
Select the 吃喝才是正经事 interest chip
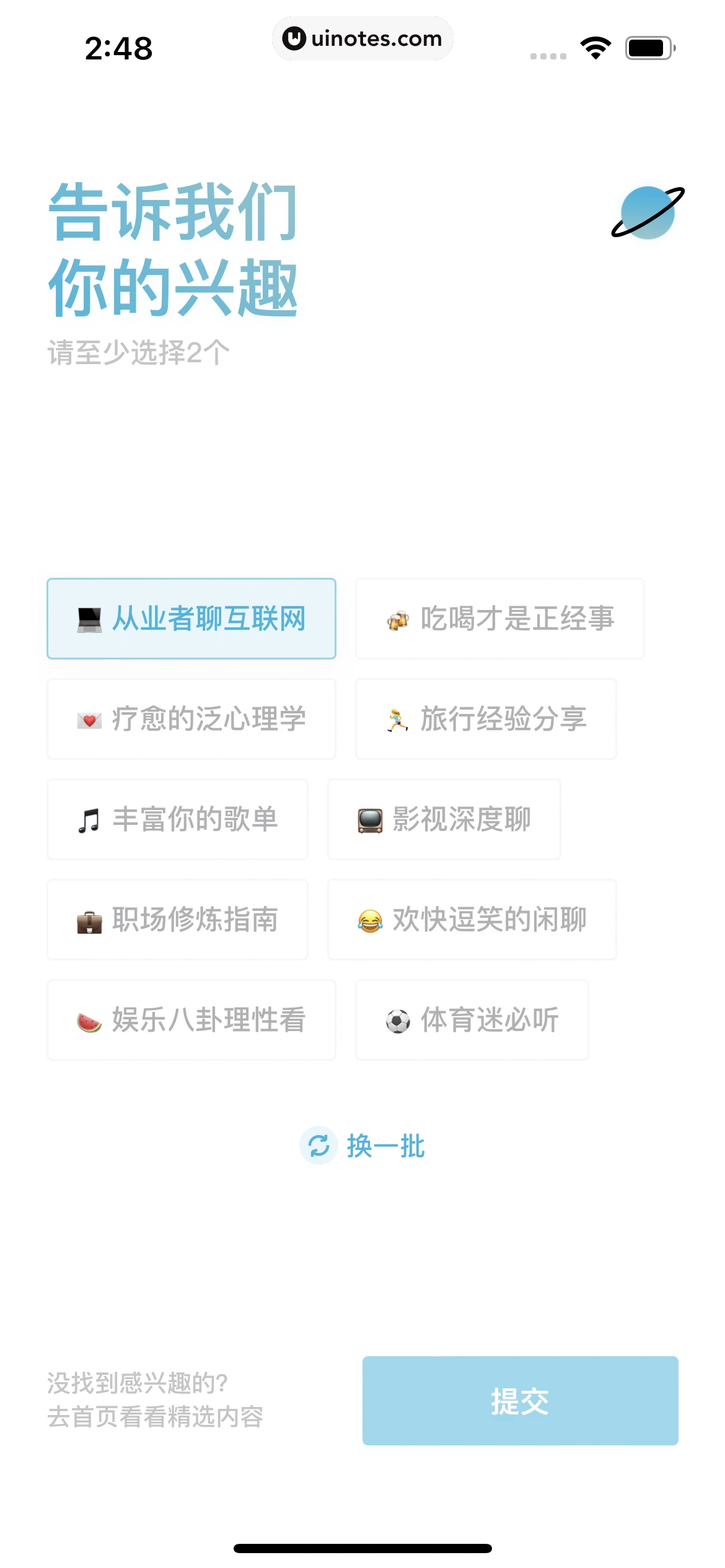pyautogui.click(x=500, y=619)
